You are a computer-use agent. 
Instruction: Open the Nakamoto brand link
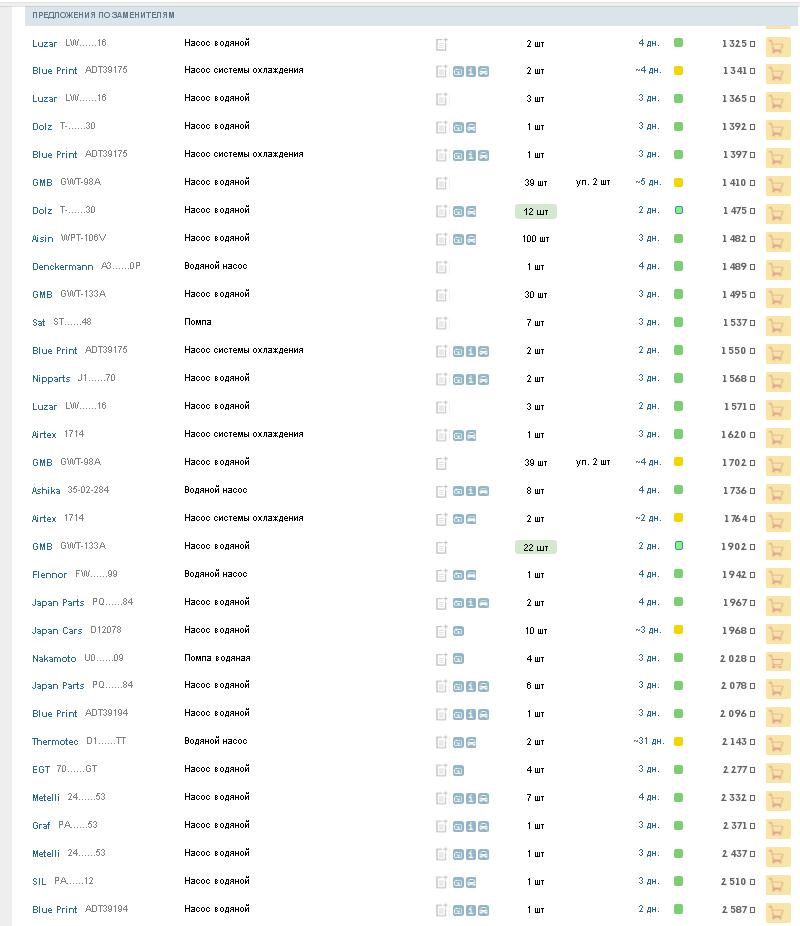click(x=54, y=659)
